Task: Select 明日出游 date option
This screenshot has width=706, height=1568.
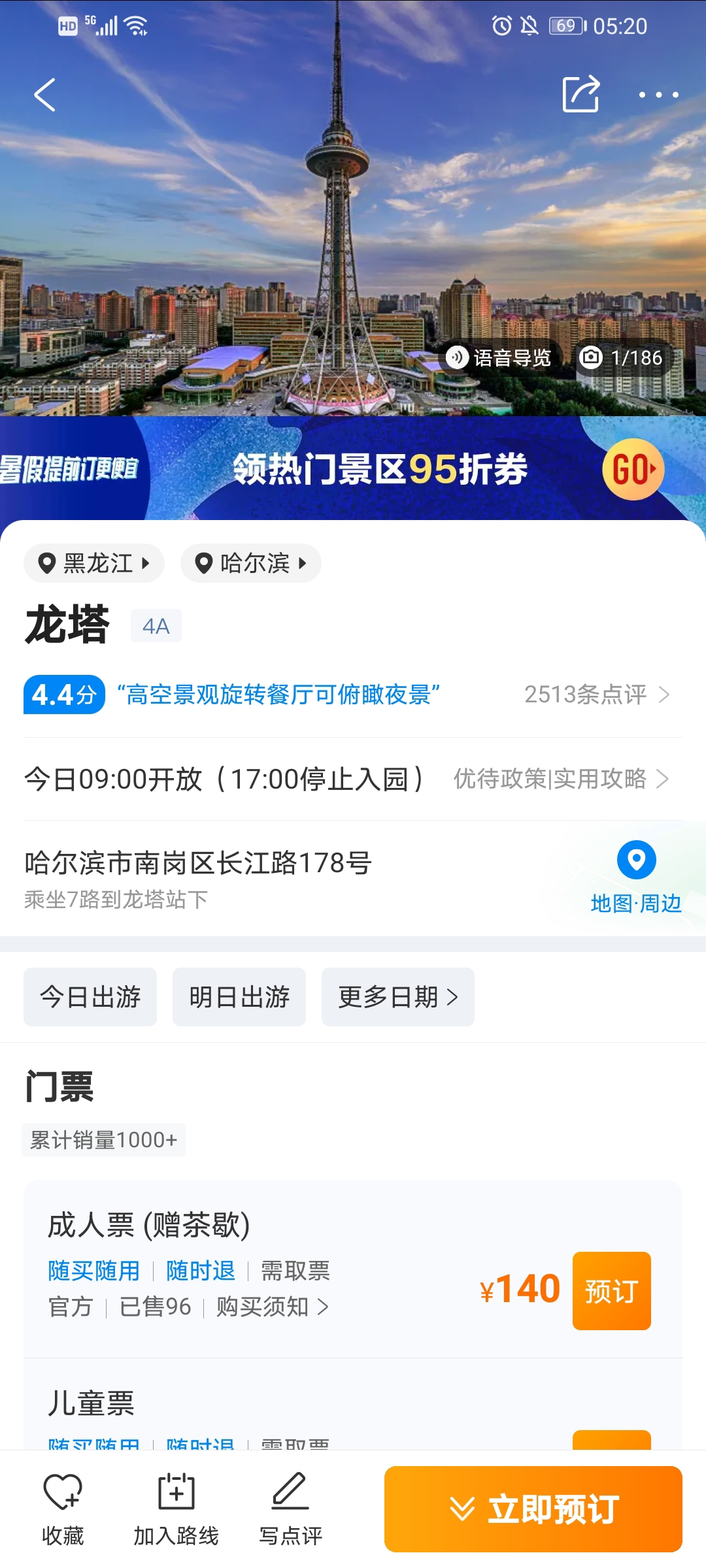Action: tap(239, 997)
